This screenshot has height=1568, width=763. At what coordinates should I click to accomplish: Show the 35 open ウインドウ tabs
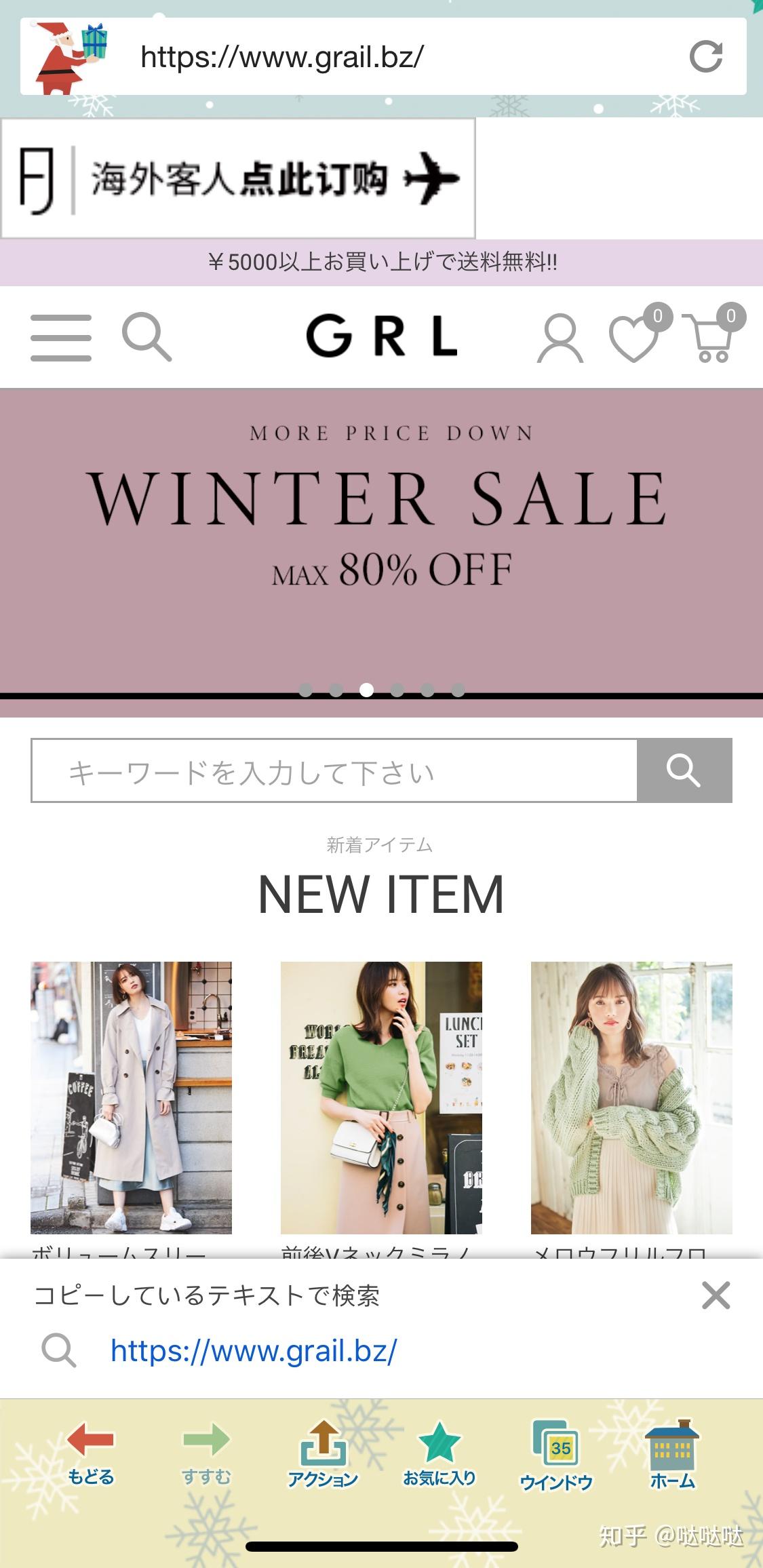click(x=557, y=1455)
